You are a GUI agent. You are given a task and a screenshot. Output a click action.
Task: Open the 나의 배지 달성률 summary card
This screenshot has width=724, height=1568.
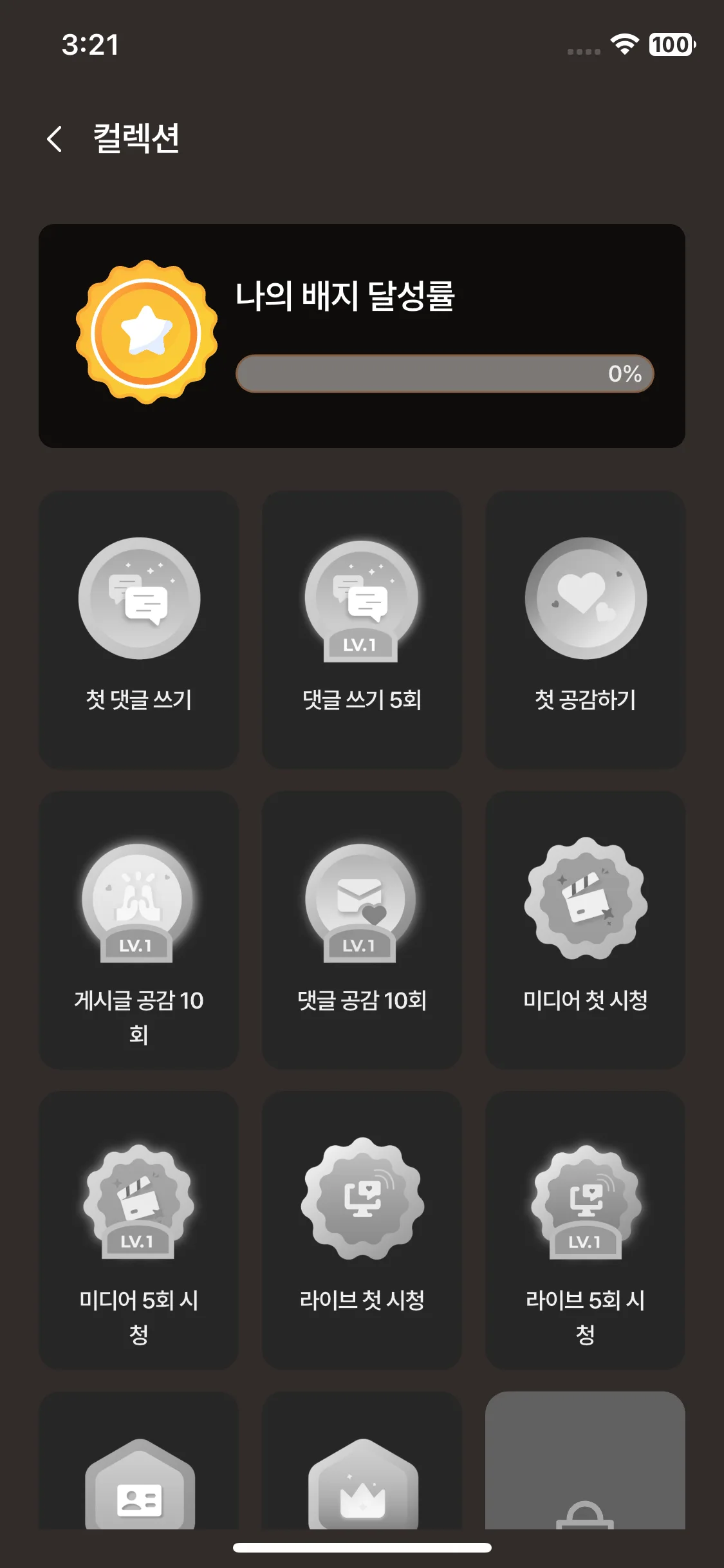pyautogui.click(x=362, y=334)
